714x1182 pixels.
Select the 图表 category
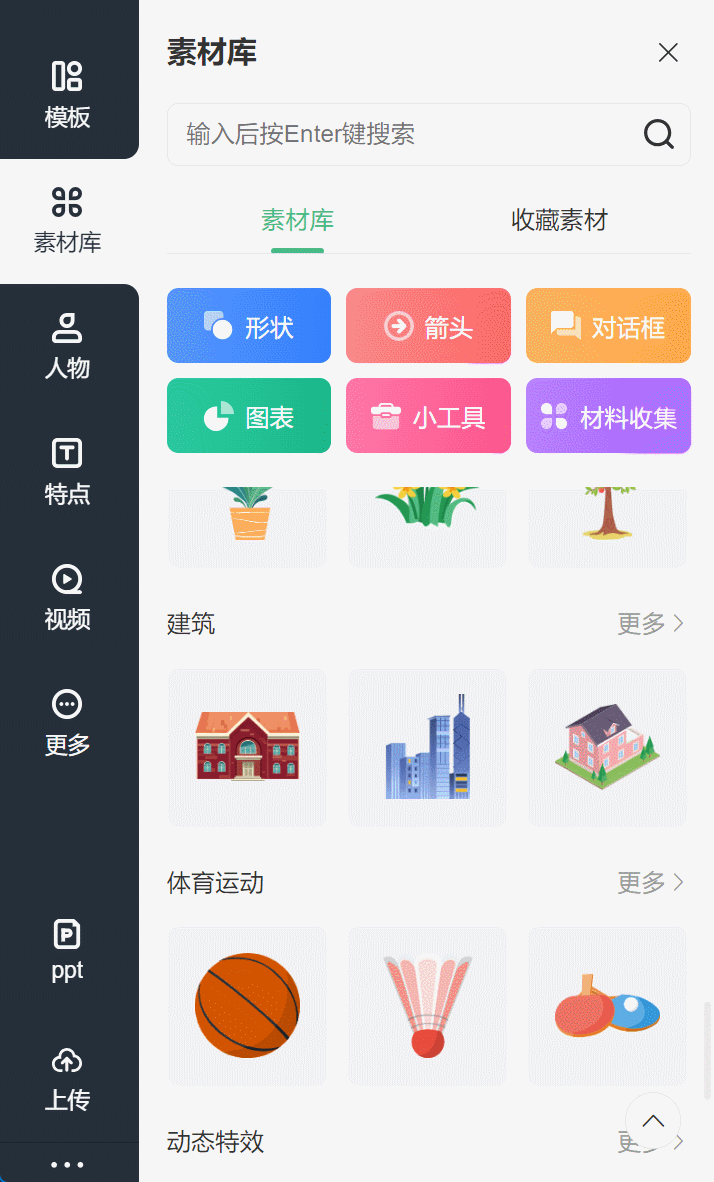(x=249, y=415)
